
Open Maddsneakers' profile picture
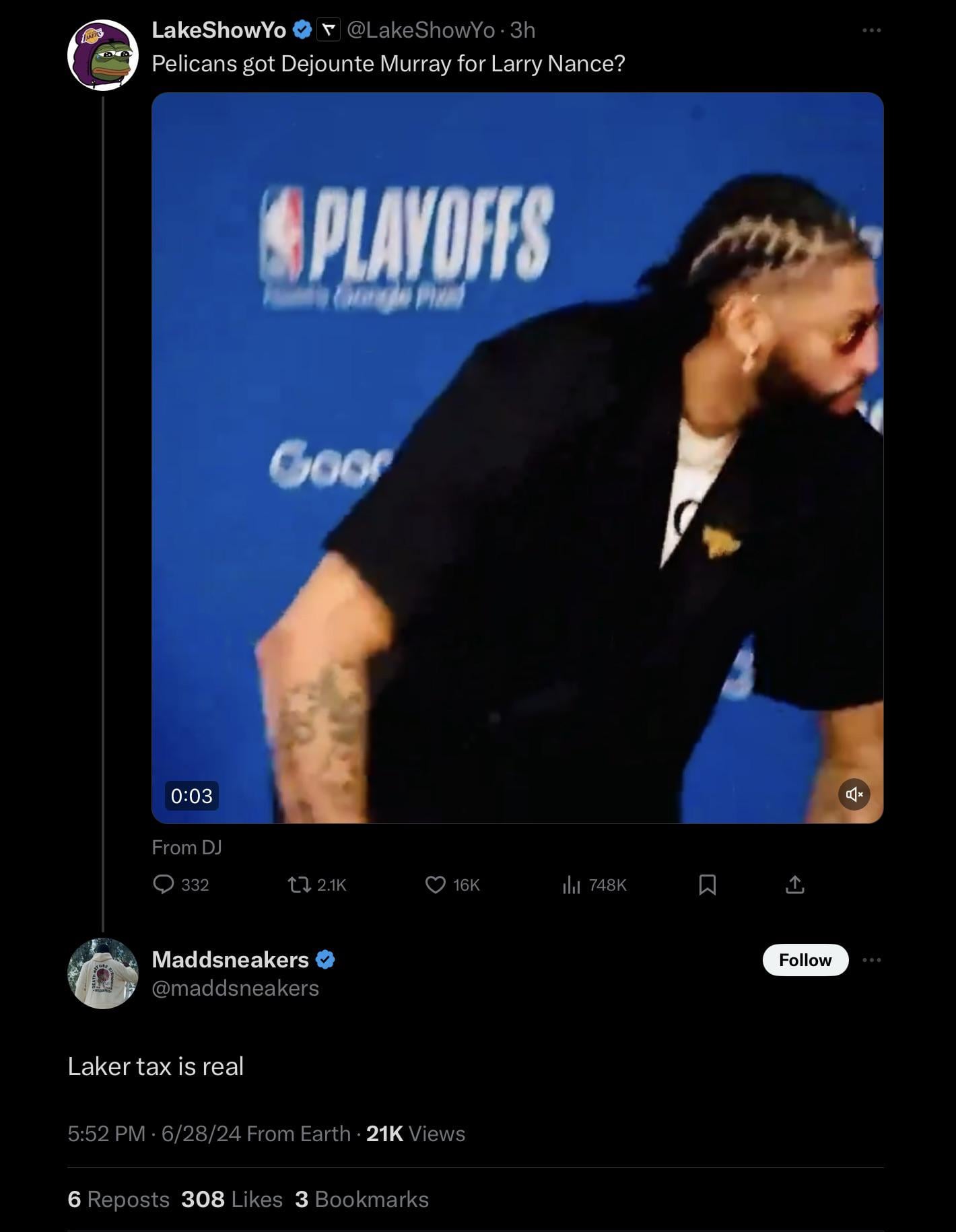pyautogui.click(x=103, y=973)
